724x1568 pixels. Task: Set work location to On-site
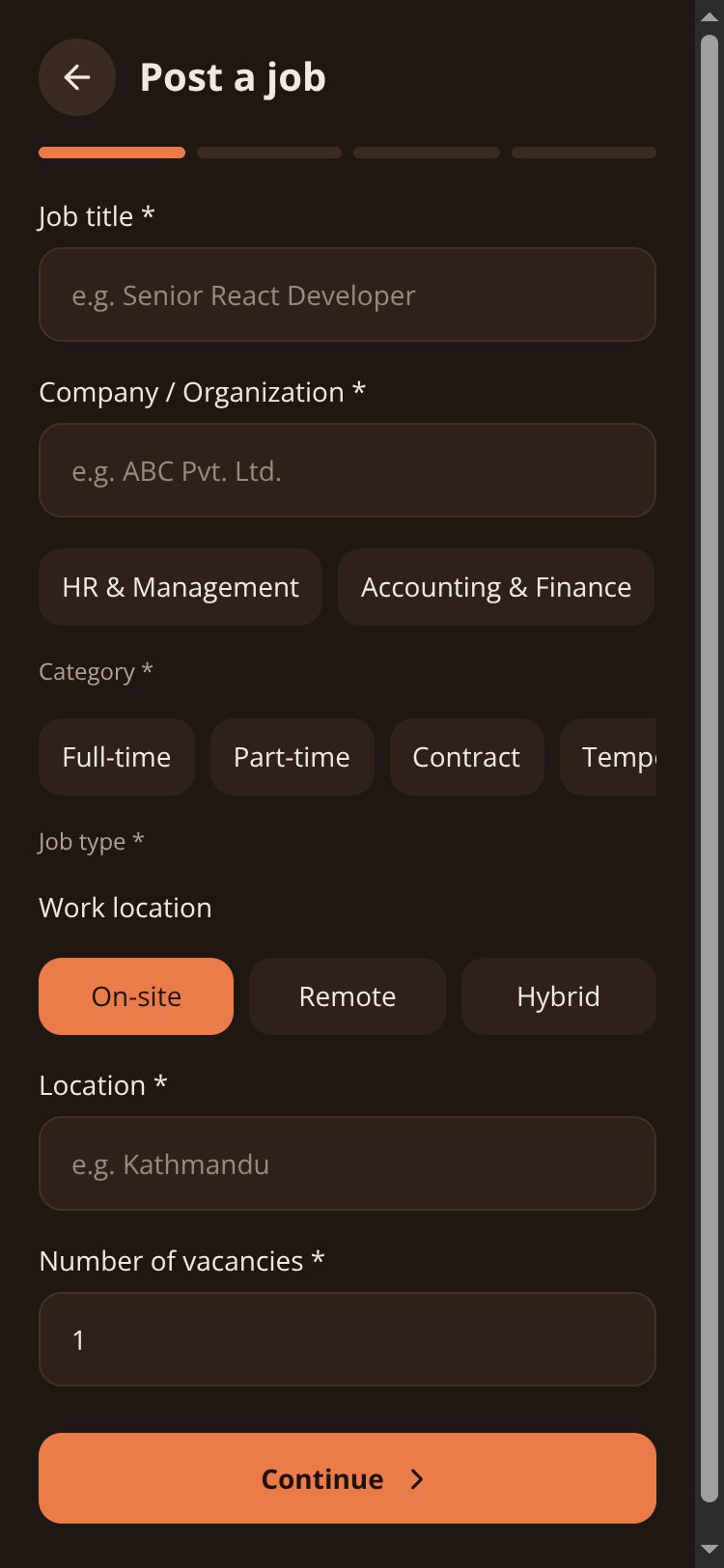(136, 996)
